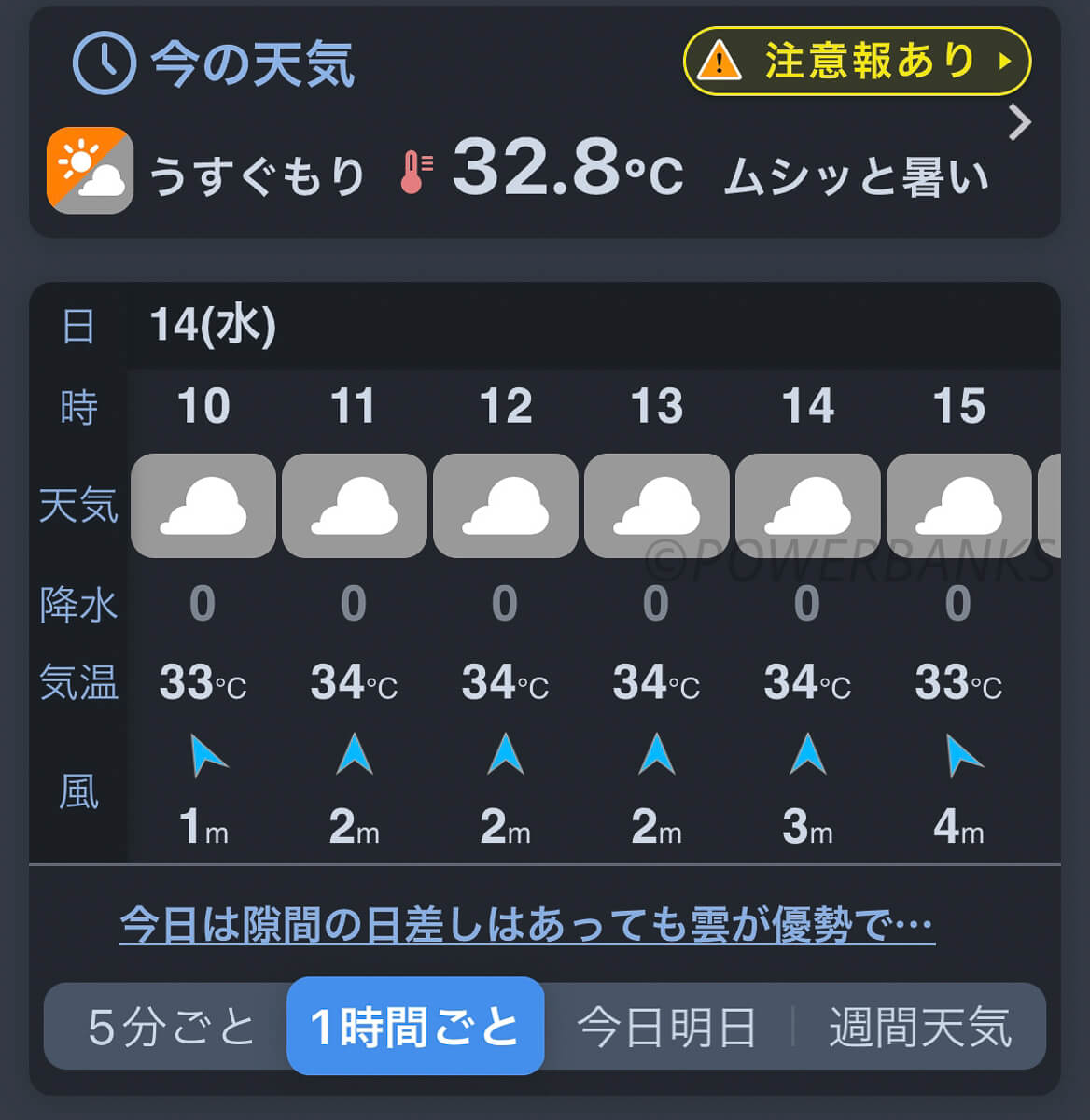Open the 今日は隙間の日差し forecast comment link
The height and width of the screenshot is (1120, 1090).
pyautogui.click(x=527, y=925)
